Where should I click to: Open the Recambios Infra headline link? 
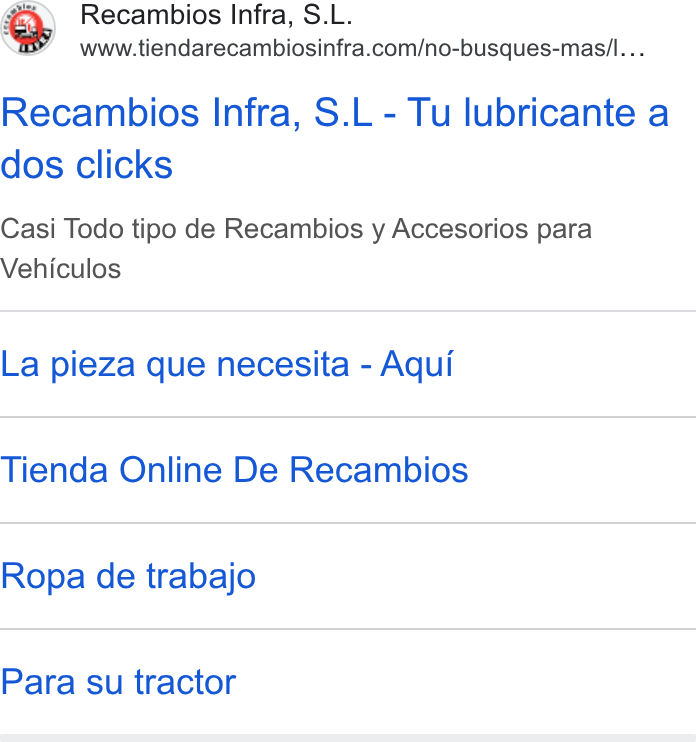(335, 138)
